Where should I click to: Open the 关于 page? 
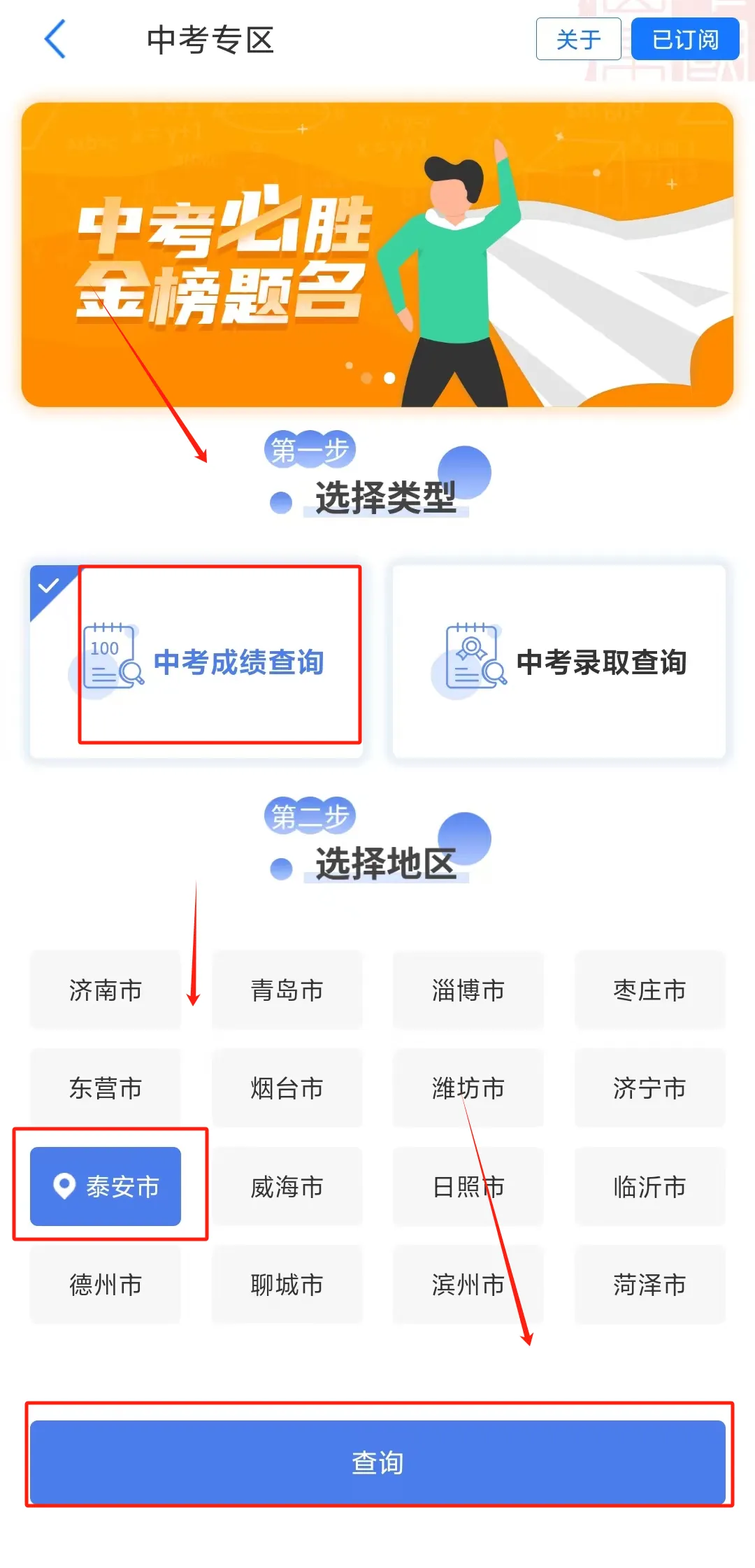(578, 39)
